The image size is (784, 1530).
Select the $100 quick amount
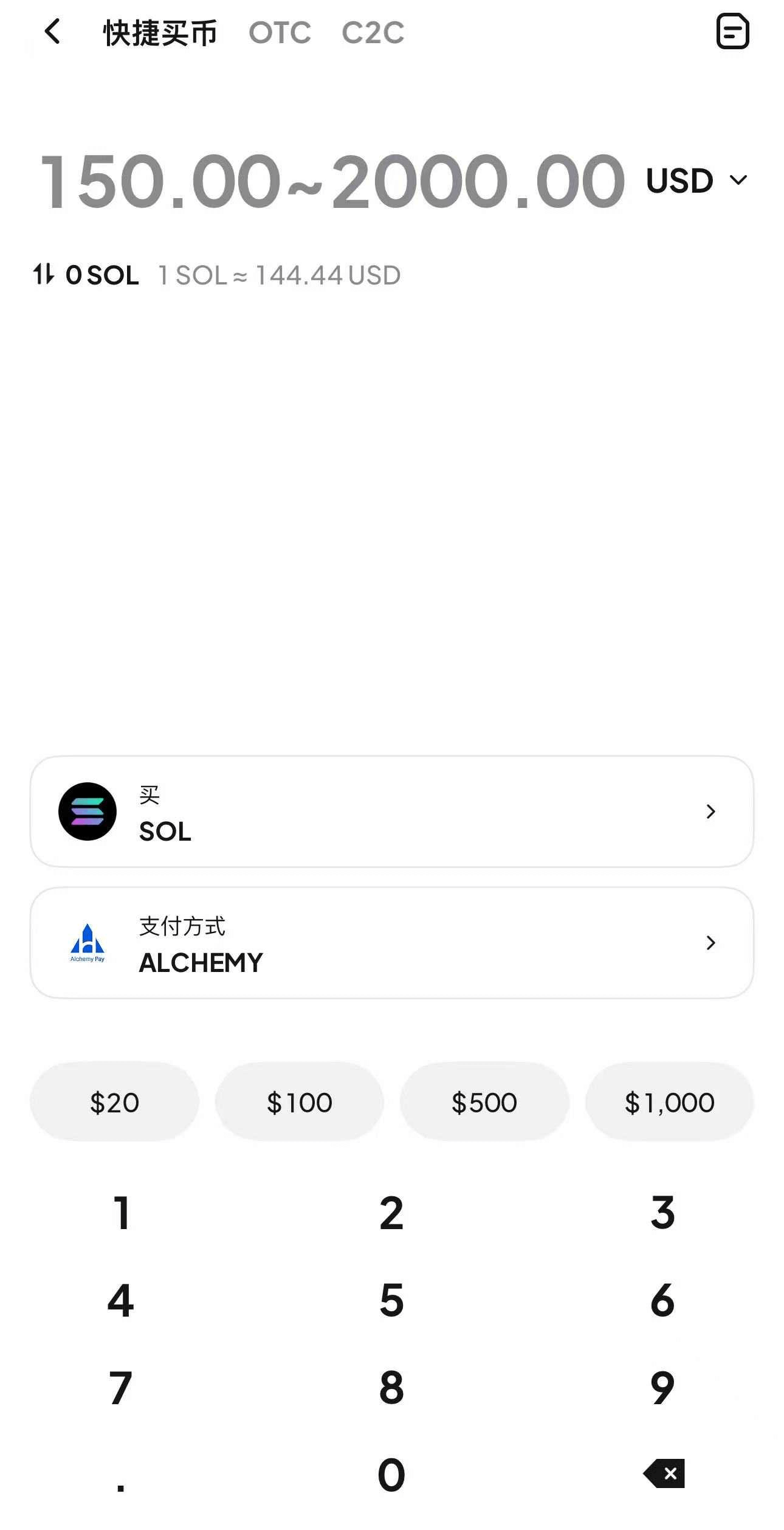click(299, 1102)
